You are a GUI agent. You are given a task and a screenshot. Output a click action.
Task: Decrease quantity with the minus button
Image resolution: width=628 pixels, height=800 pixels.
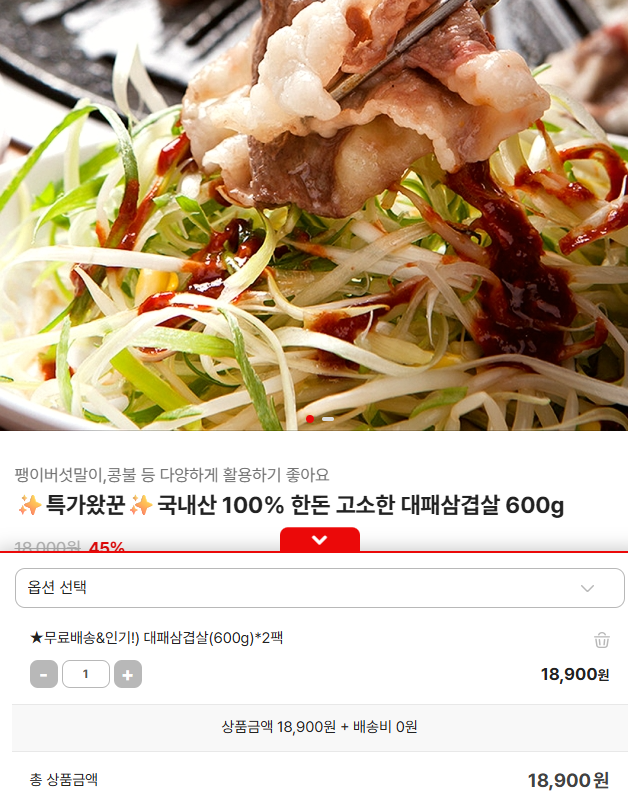pos(44,674)
